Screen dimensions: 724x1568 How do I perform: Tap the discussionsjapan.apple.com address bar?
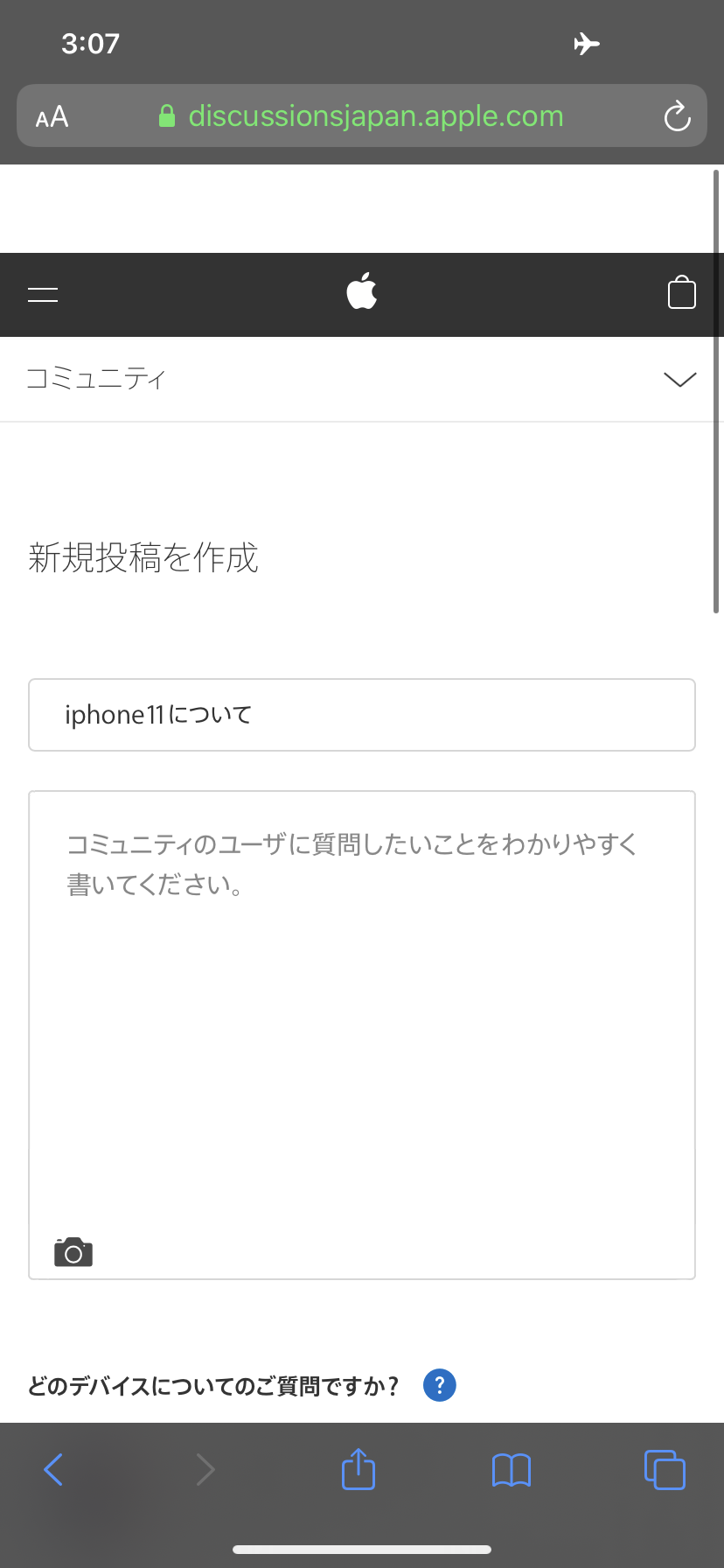click(374, 116)
